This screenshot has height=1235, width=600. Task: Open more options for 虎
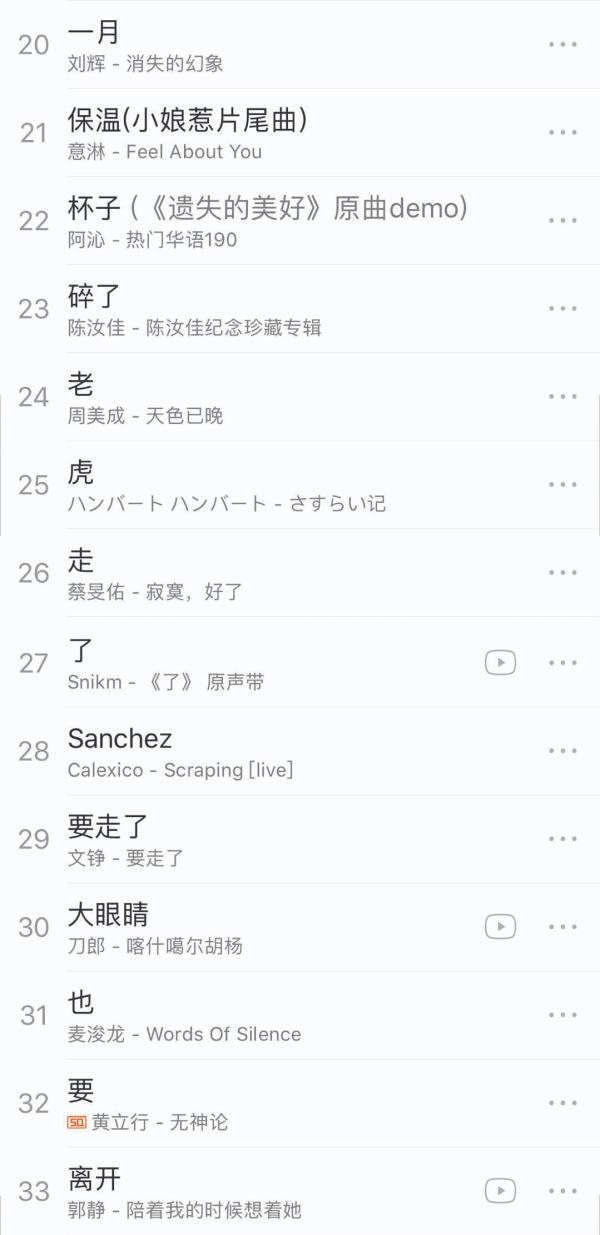coord(563,485)
